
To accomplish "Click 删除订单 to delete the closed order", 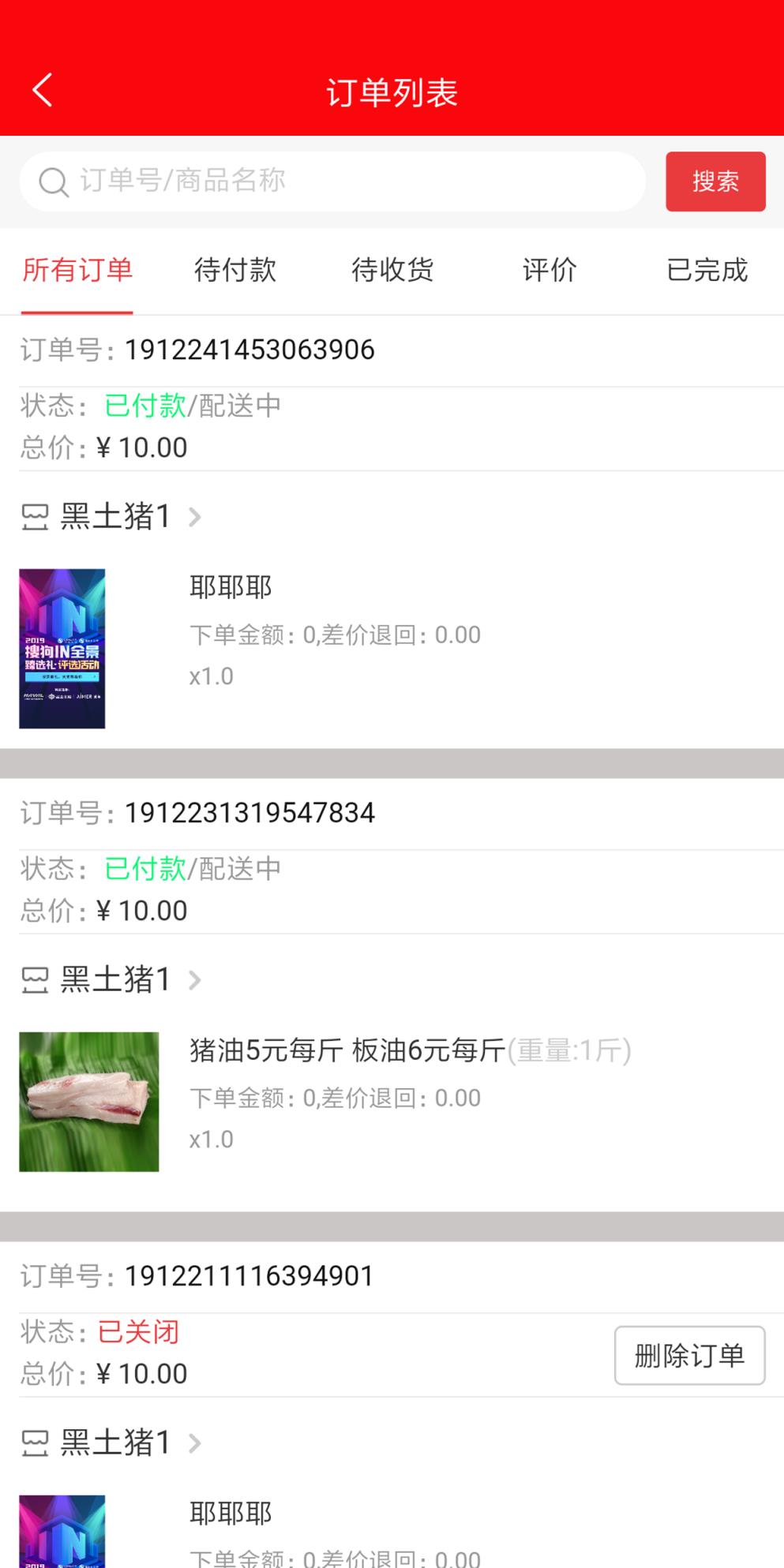I will click(689, 1356).
